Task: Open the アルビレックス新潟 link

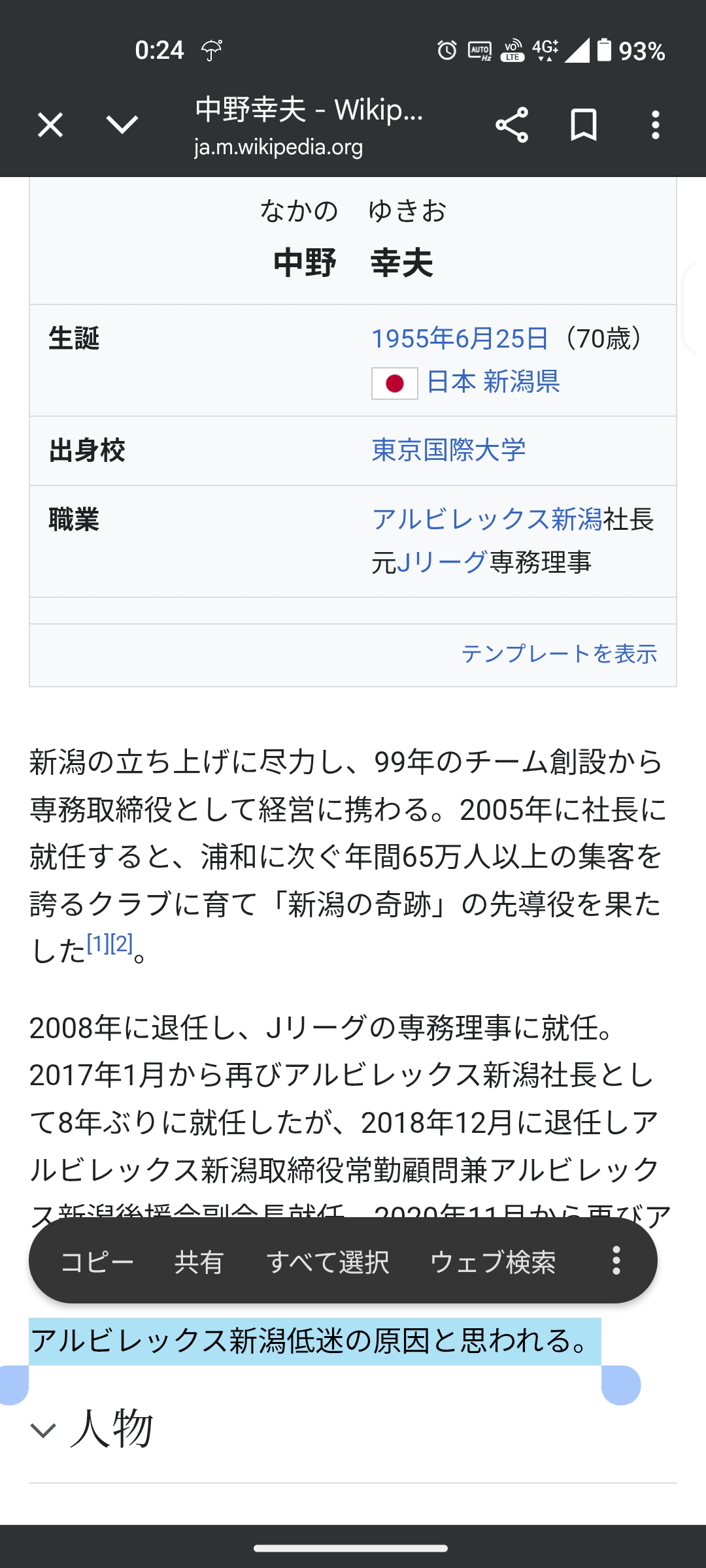Action: coord(487,519)
